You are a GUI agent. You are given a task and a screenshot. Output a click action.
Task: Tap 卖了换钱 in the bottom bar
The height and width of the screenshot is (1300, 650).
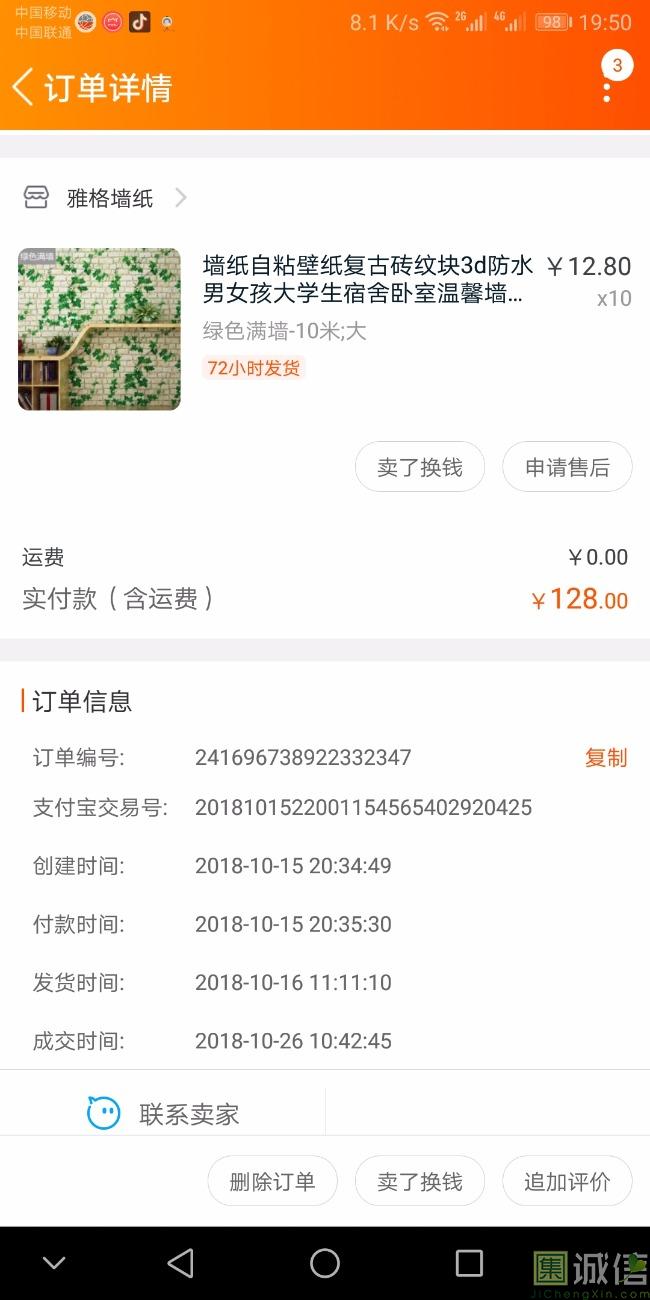tap(420, 1181)
